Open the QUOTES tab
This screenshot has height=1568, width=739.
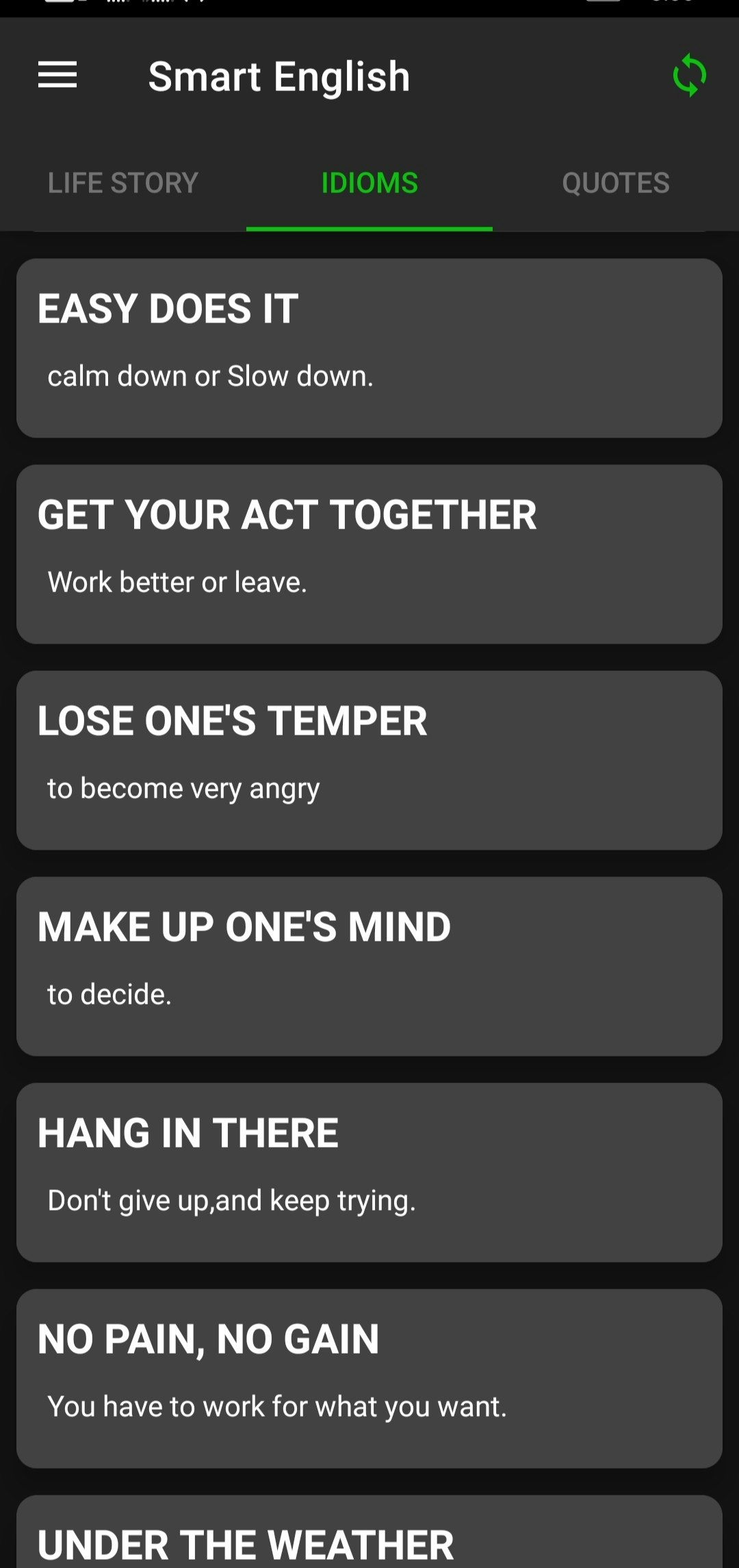click(614, 183)
